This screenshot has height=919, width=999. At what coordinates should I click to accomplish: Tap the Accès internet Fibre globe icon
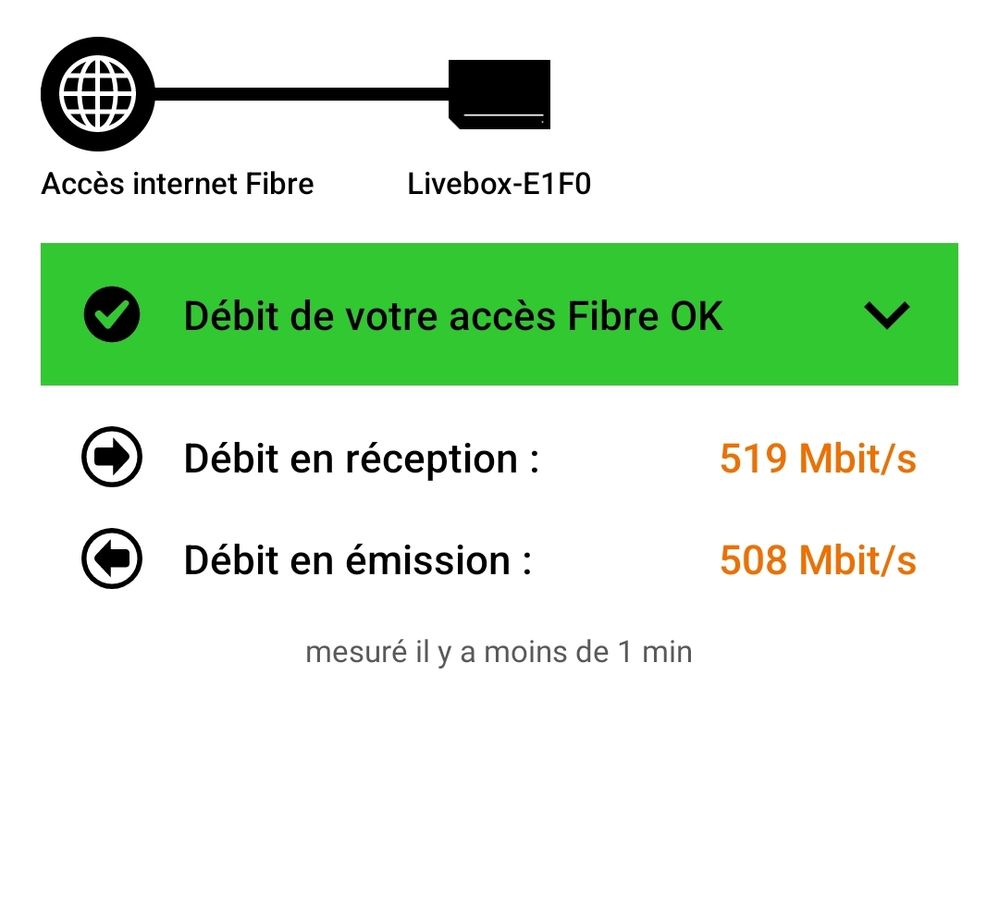coord(97,94)
